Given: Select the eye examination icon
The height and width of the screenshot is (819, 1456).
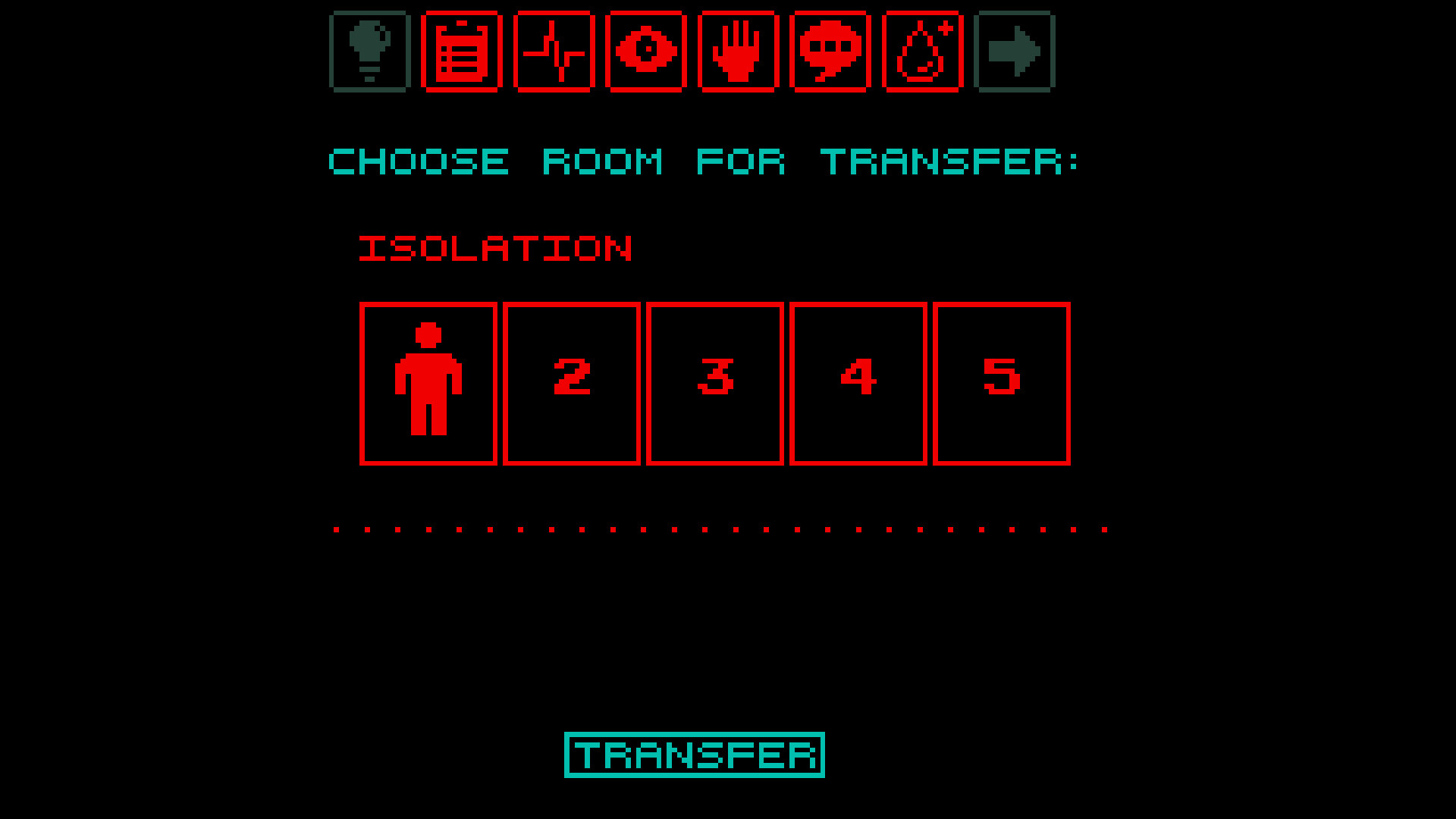Looking at the screenshot, I should [x=646, y=52].
